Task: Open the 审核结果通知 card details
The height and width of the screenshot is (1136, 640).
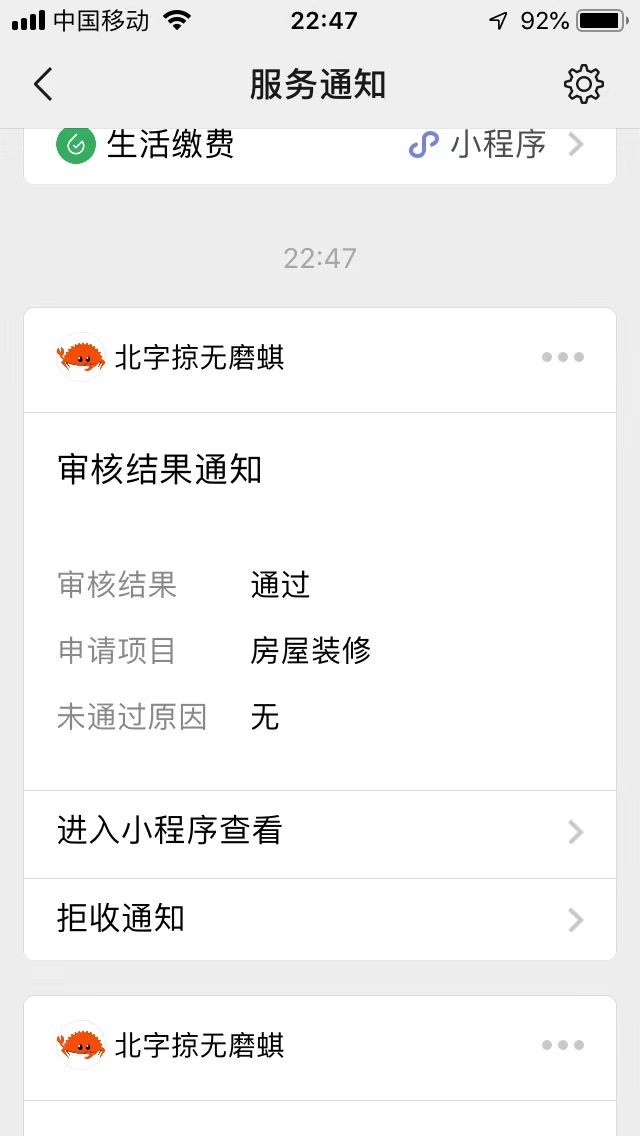Action: pyautogui.click(x=320, y=601)
